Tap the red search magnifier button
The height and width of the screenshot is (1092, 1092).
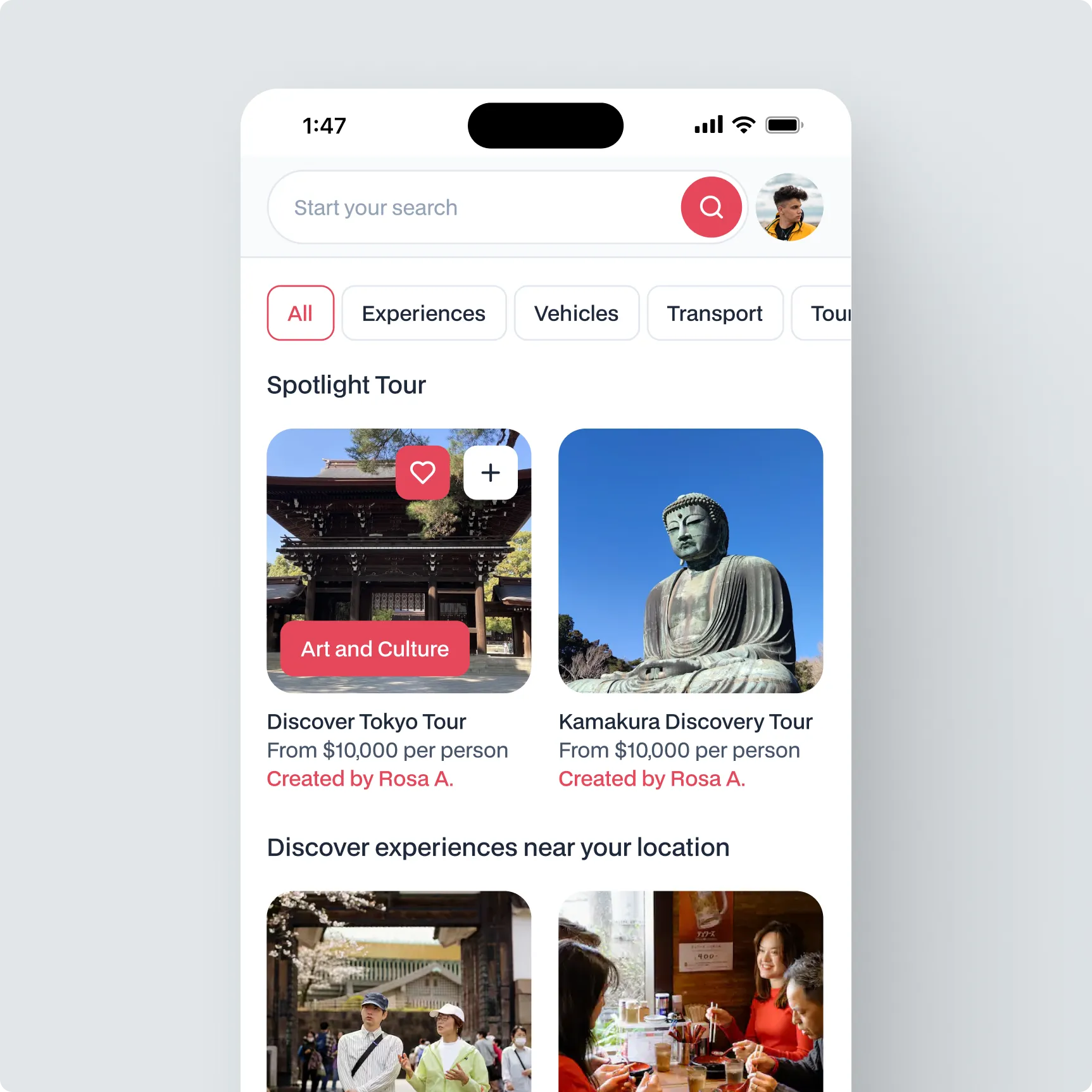(x=711, y=208)
